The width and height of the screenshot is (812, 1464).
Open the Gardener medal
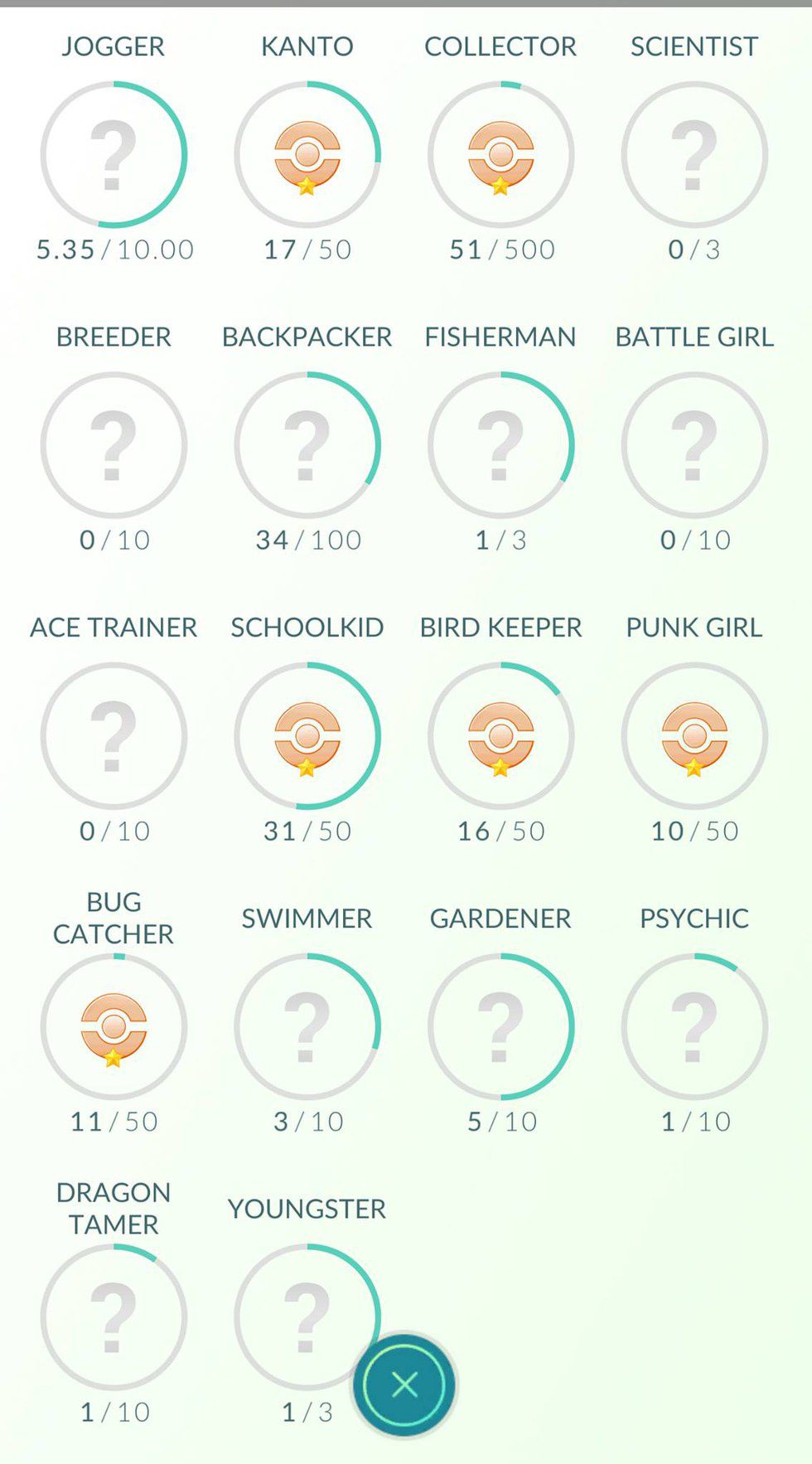[x=500, y=1027]
